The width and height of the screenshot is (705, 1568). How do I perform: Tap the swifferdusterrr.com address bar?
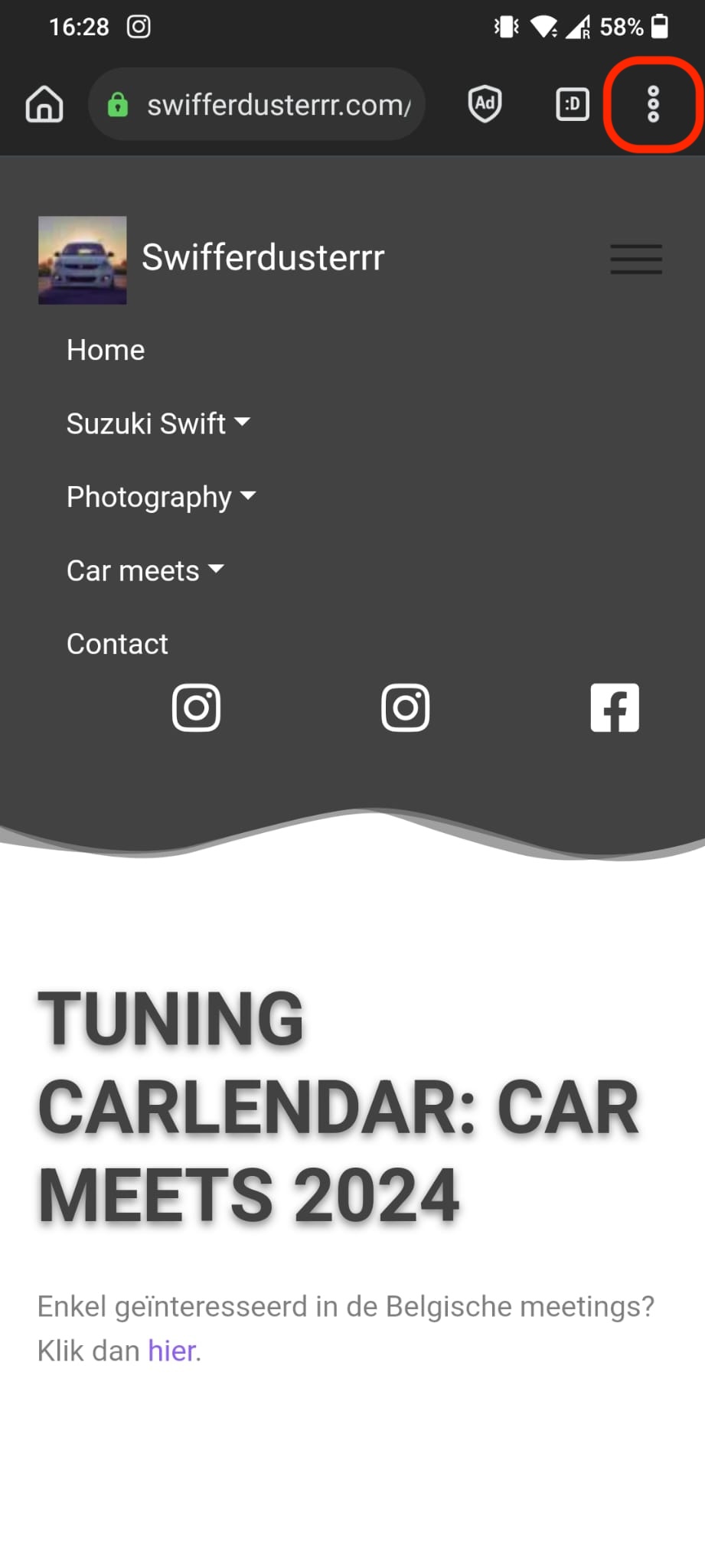(280, 103)
